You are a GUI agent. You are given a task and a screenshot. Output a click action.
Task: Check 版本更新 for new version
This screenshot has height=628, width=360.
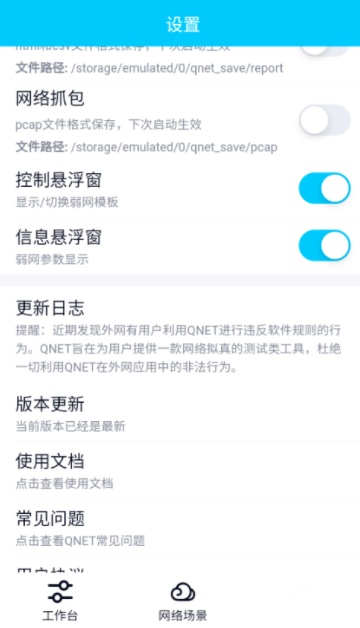pos(180,413)
